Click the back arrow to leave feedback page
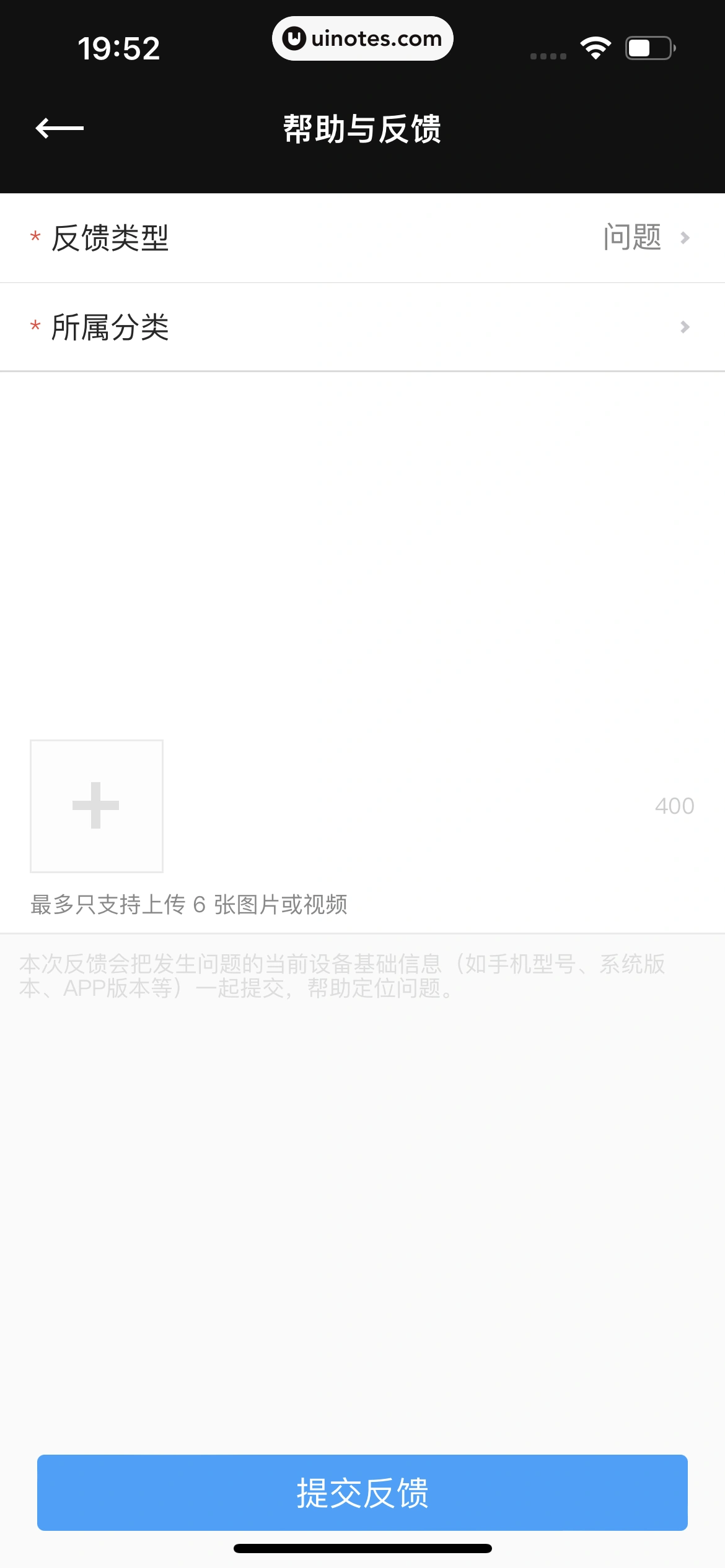Image resolution: width=725 pixels, height=1568 pixels. [x=60, y=128]
